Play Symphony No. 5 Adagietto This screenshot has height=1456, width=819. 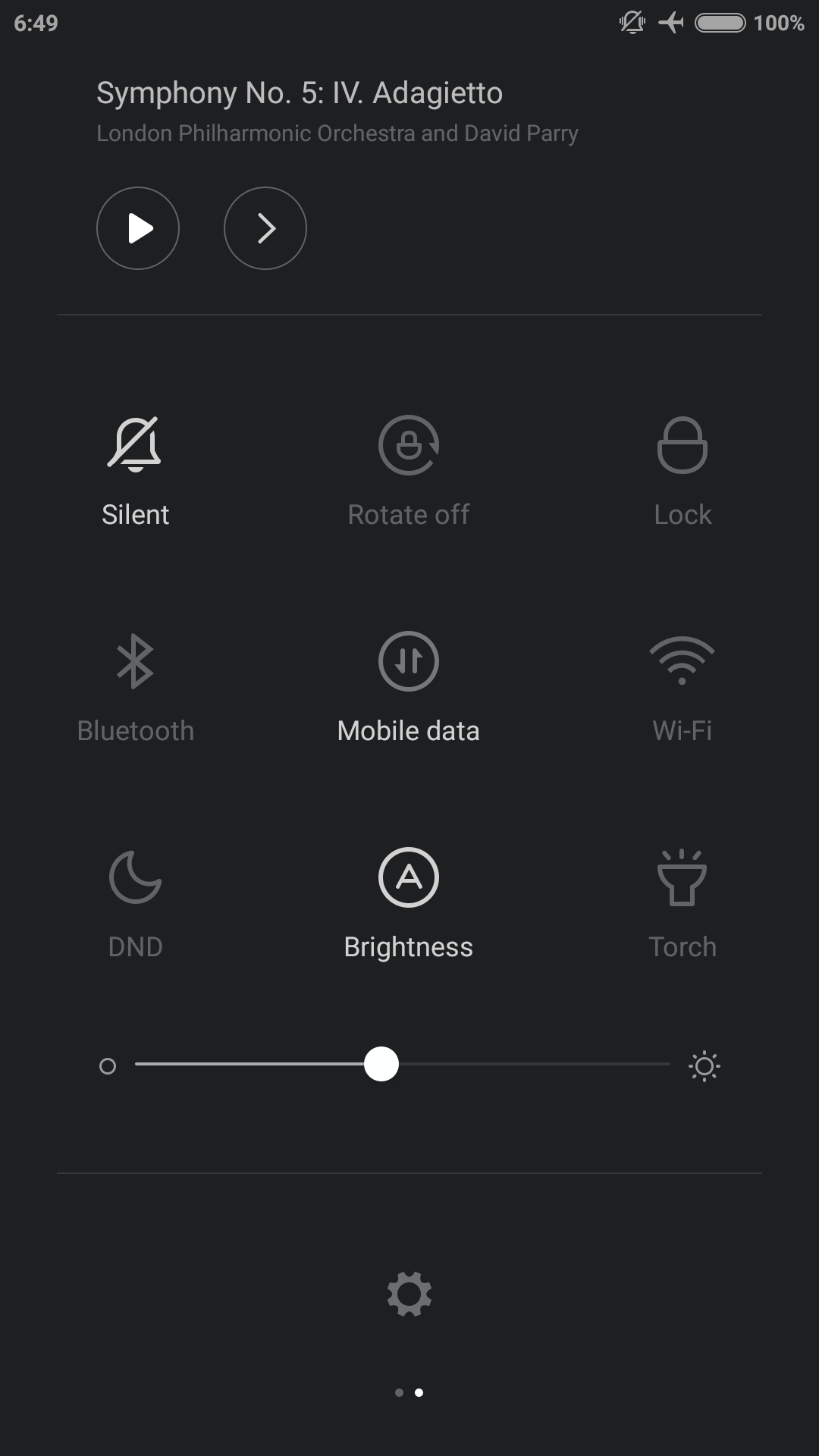pos(138,228)
